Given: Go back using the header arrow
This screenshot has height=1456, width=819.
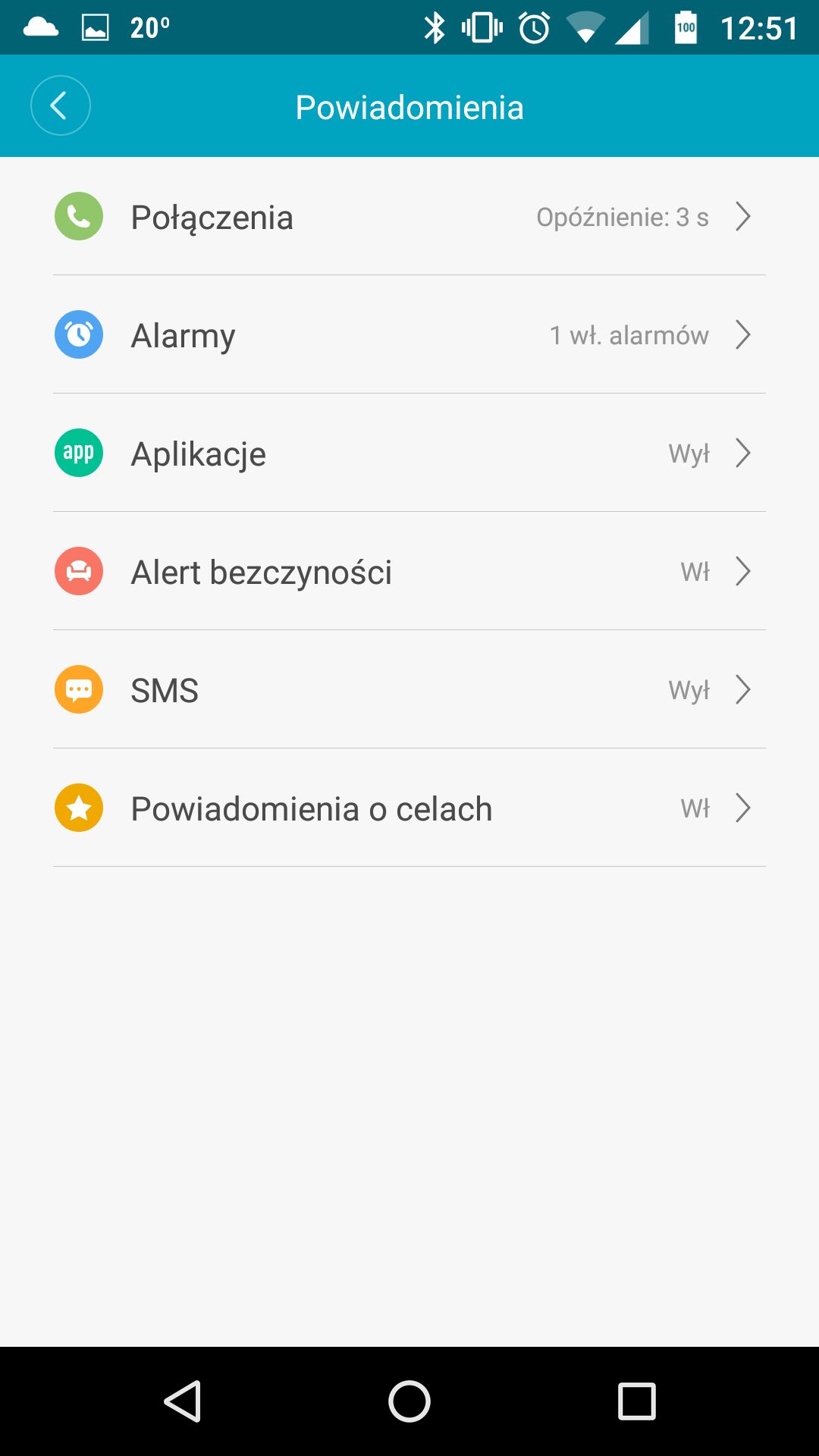Looking at the screenshot, I should tap(60, 105).
